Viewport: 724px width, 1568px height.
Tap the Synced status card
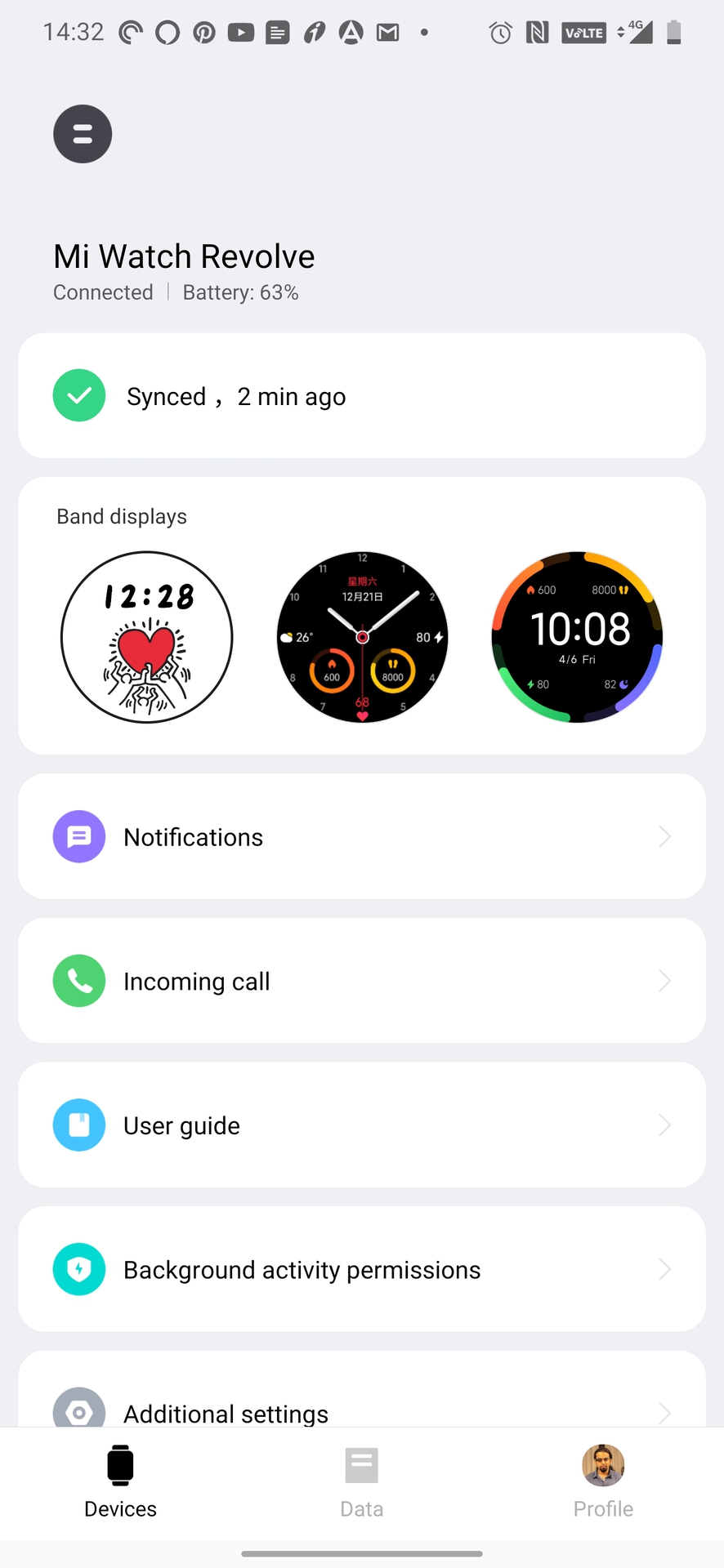(x=361, y=396)
